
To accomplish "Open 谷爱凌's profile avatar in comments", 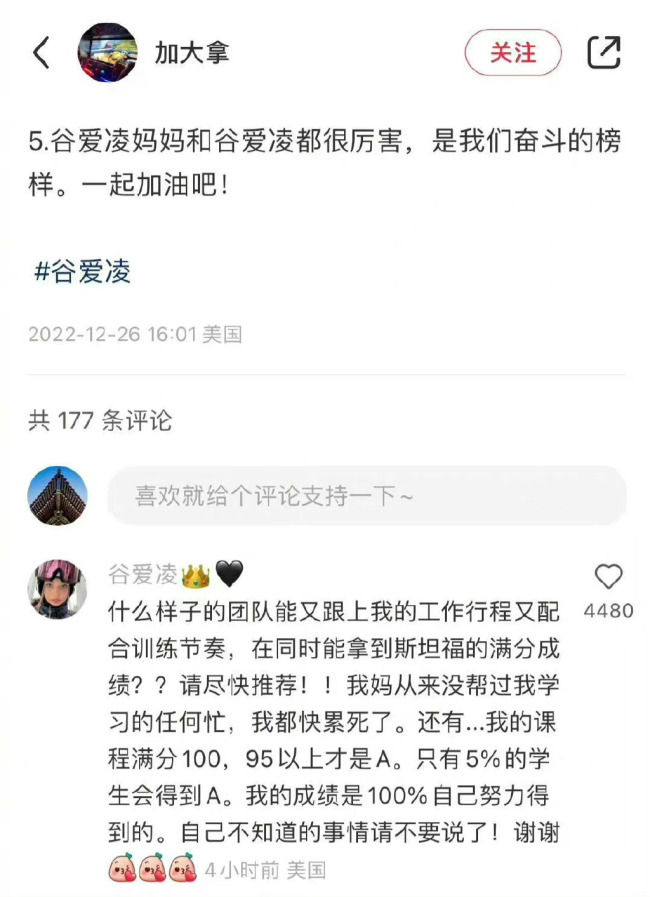I will click(x=57, y=589).
